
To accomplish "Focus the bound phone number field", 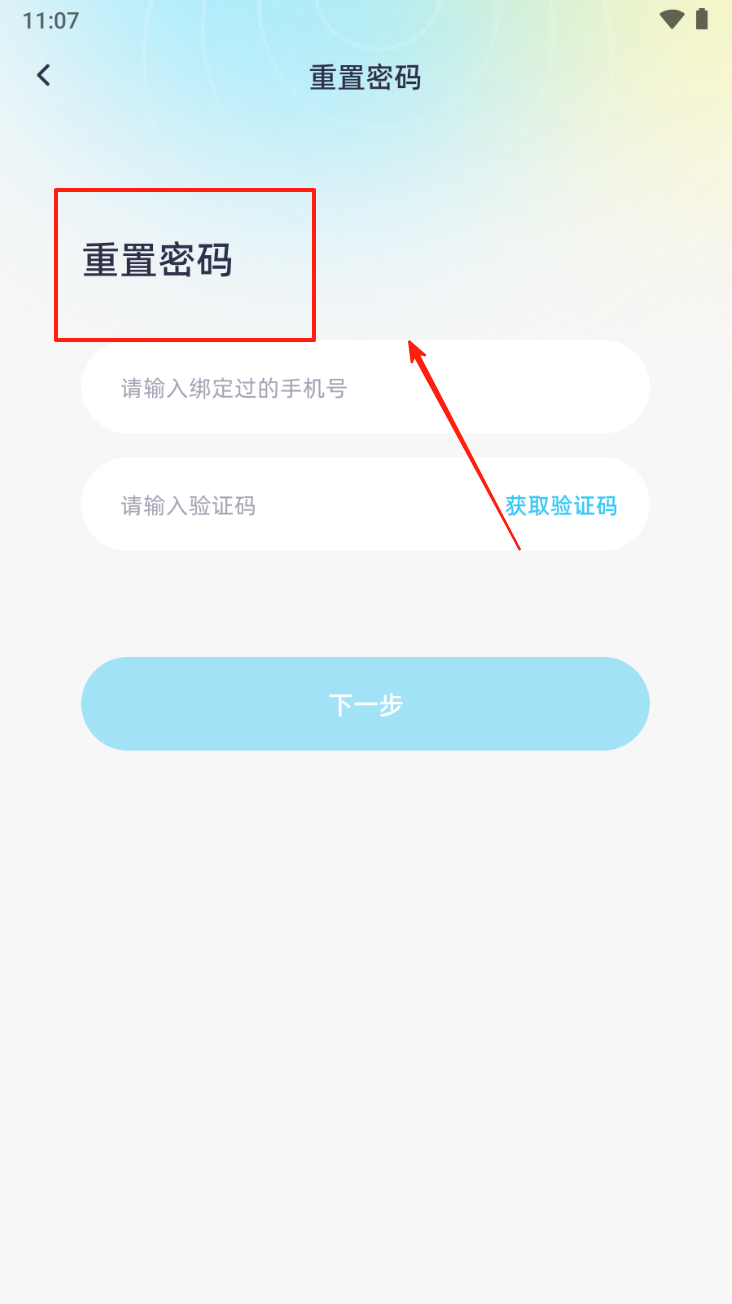I will [x=365, y=388].
